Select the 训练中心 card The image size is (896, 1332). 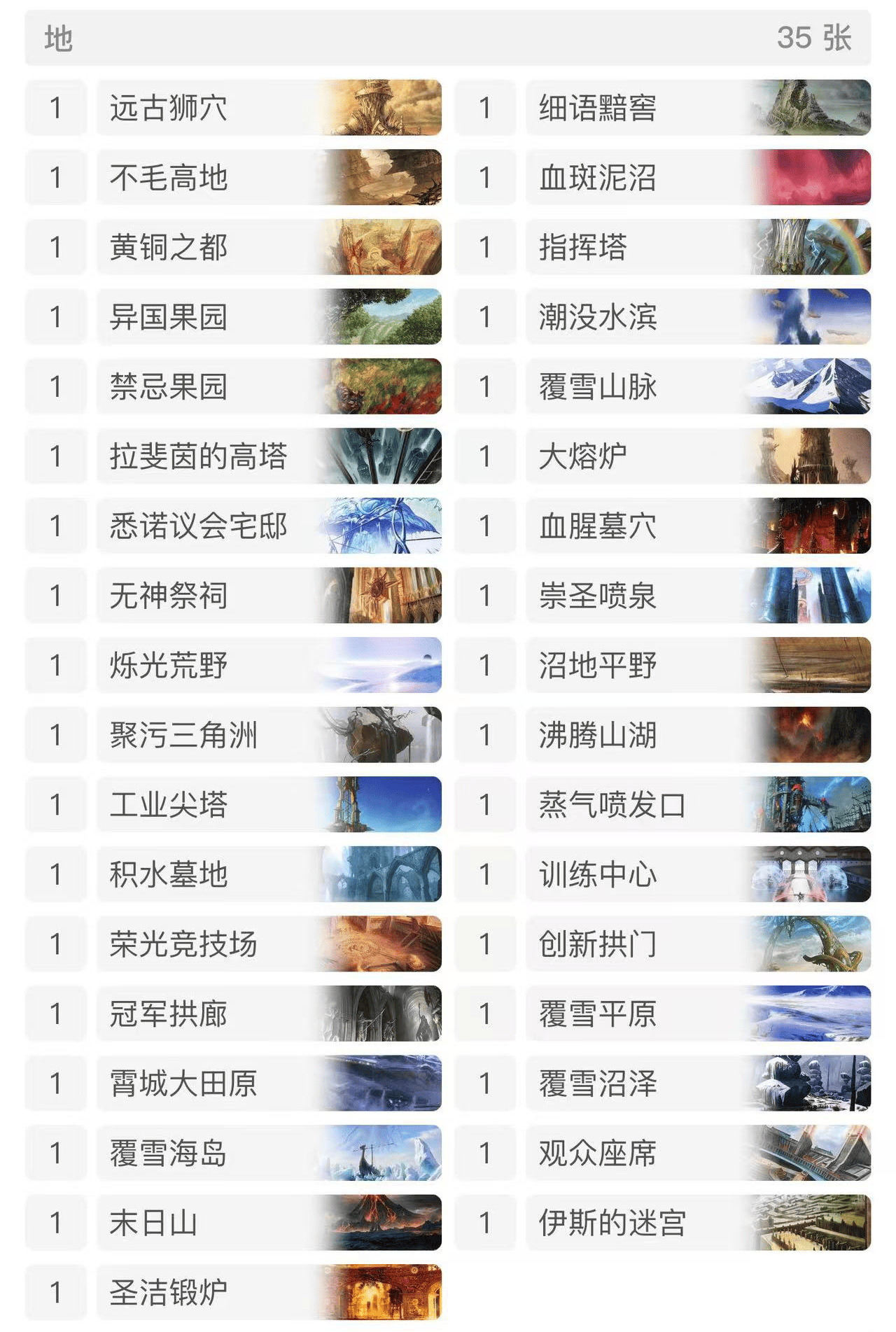(698, 874)
